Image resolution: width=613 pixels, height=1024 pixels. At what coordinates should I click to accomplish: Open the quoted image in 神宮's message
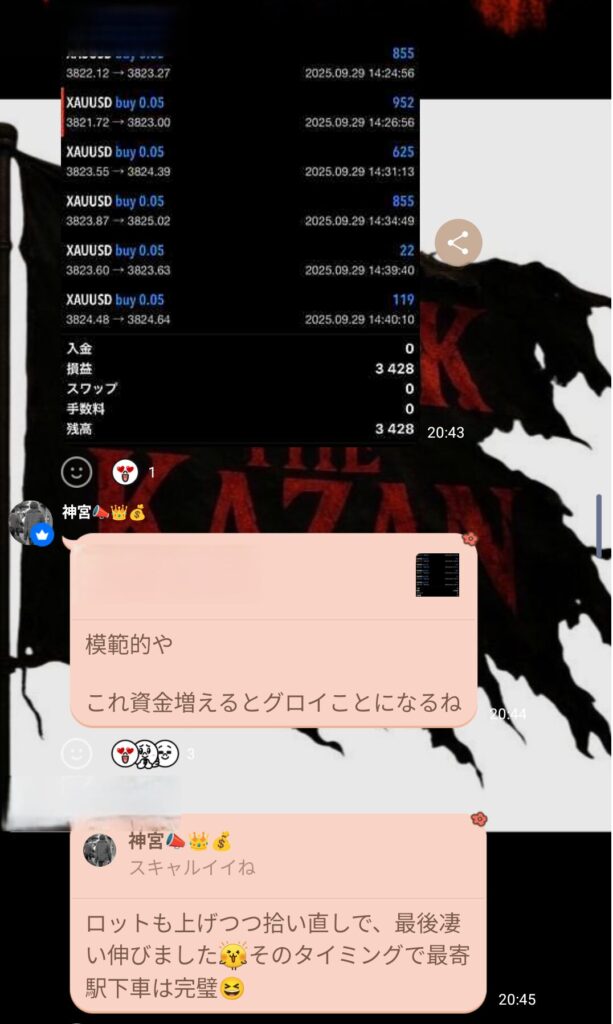(437, 575)
